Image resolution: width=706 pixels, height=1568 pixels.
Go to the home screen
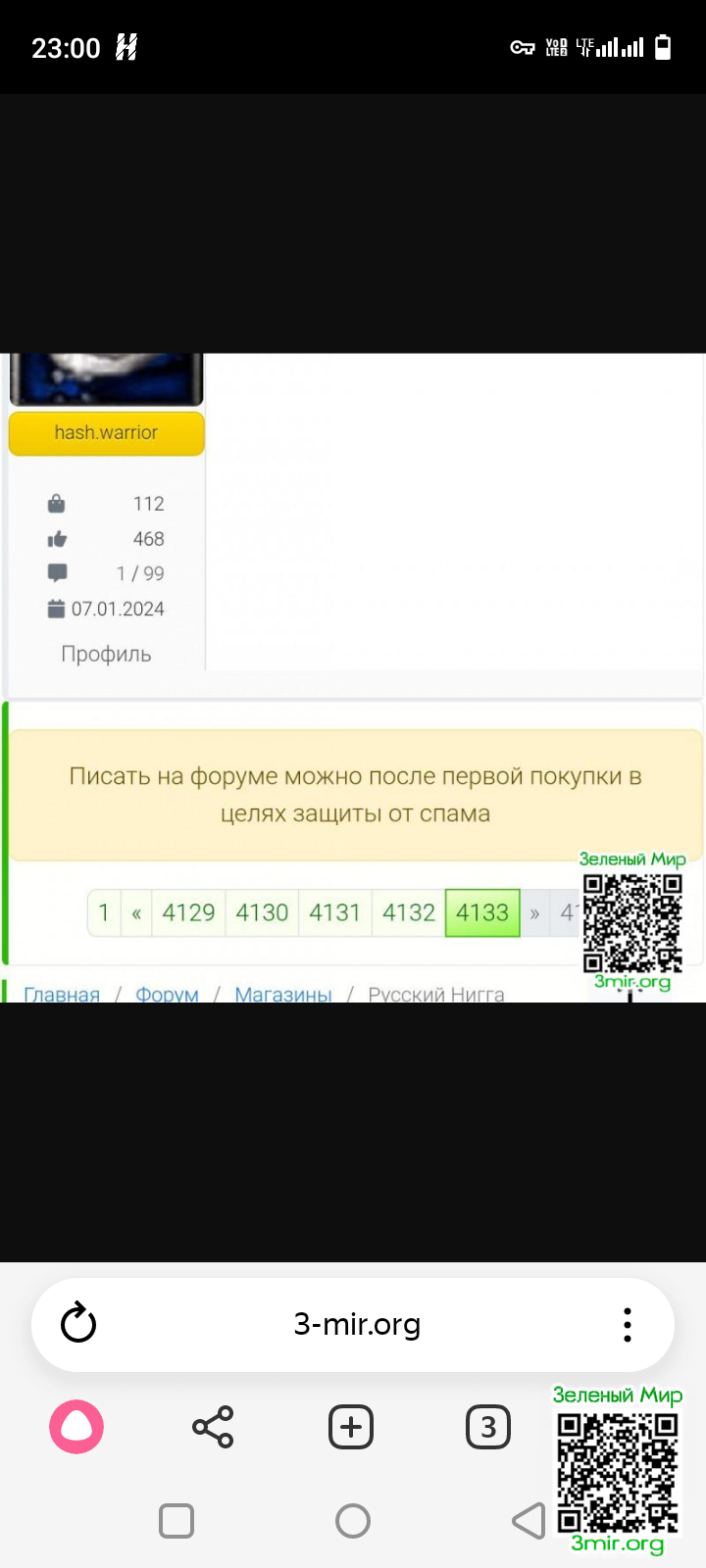(x=353, y=1521)
